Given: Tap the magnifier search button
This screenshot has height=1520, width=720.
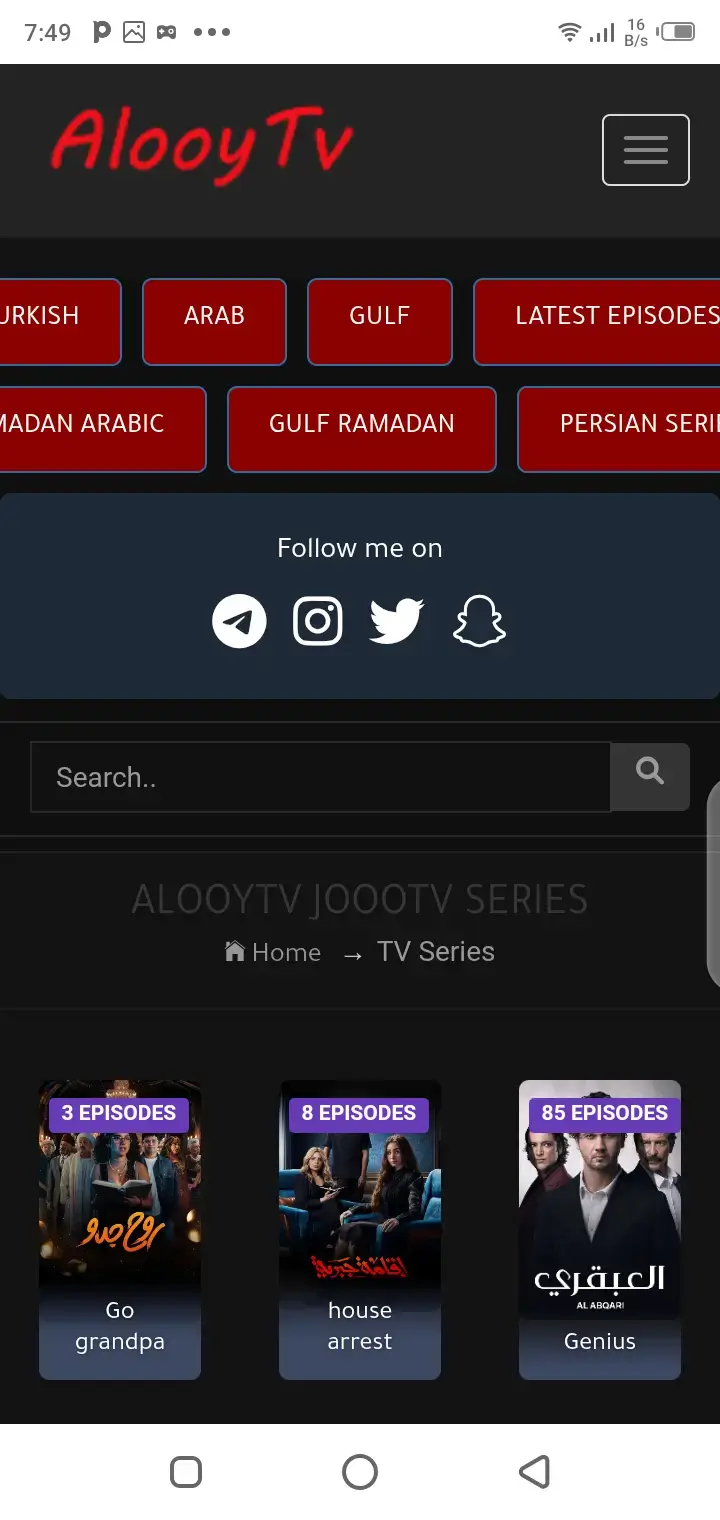Looking at the screenshot, I should coord(650,776).
